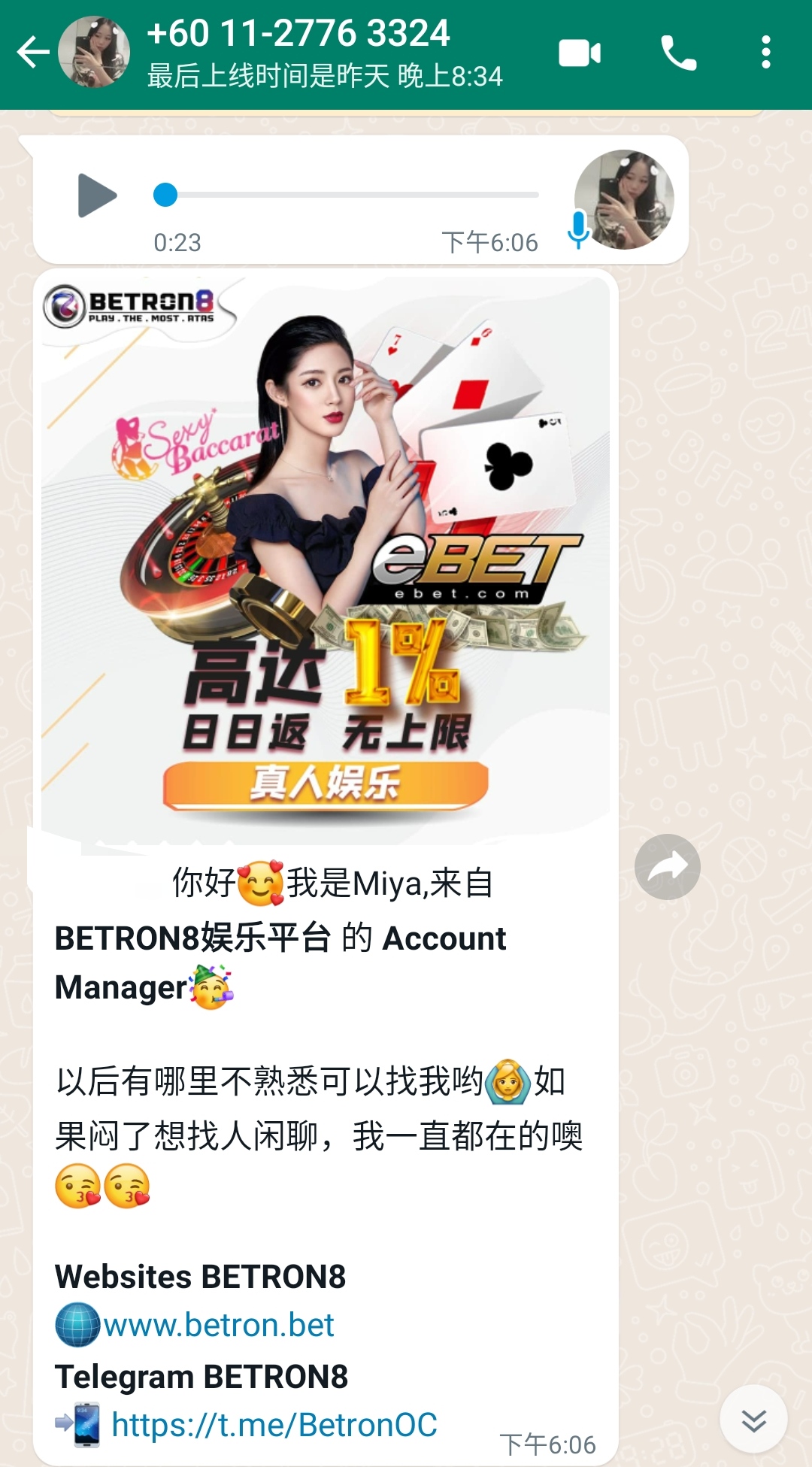
Task: Open the t.me/BetronOC Telegram link
Action: pos(274,1424)
